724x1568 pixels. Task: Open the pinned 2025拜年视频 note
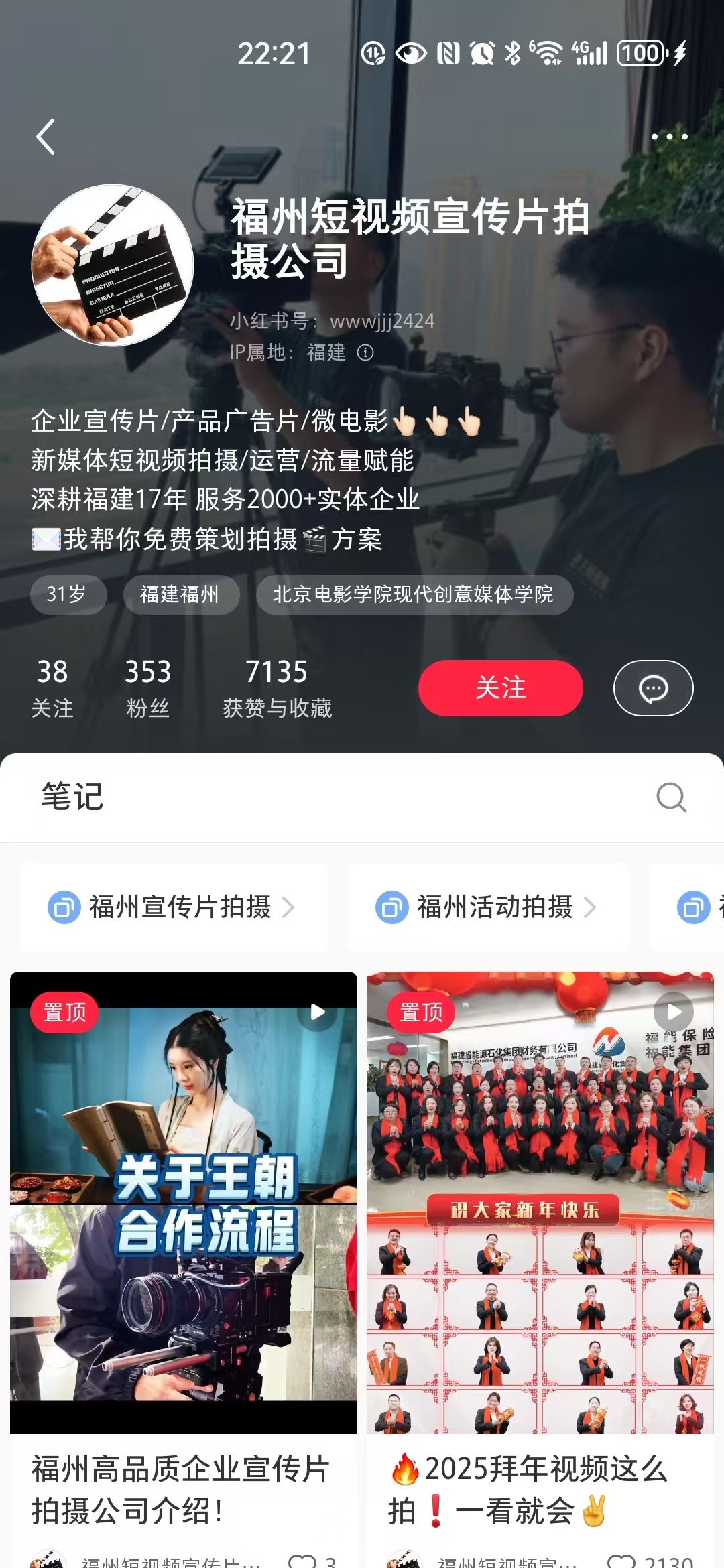[540, 1202]
